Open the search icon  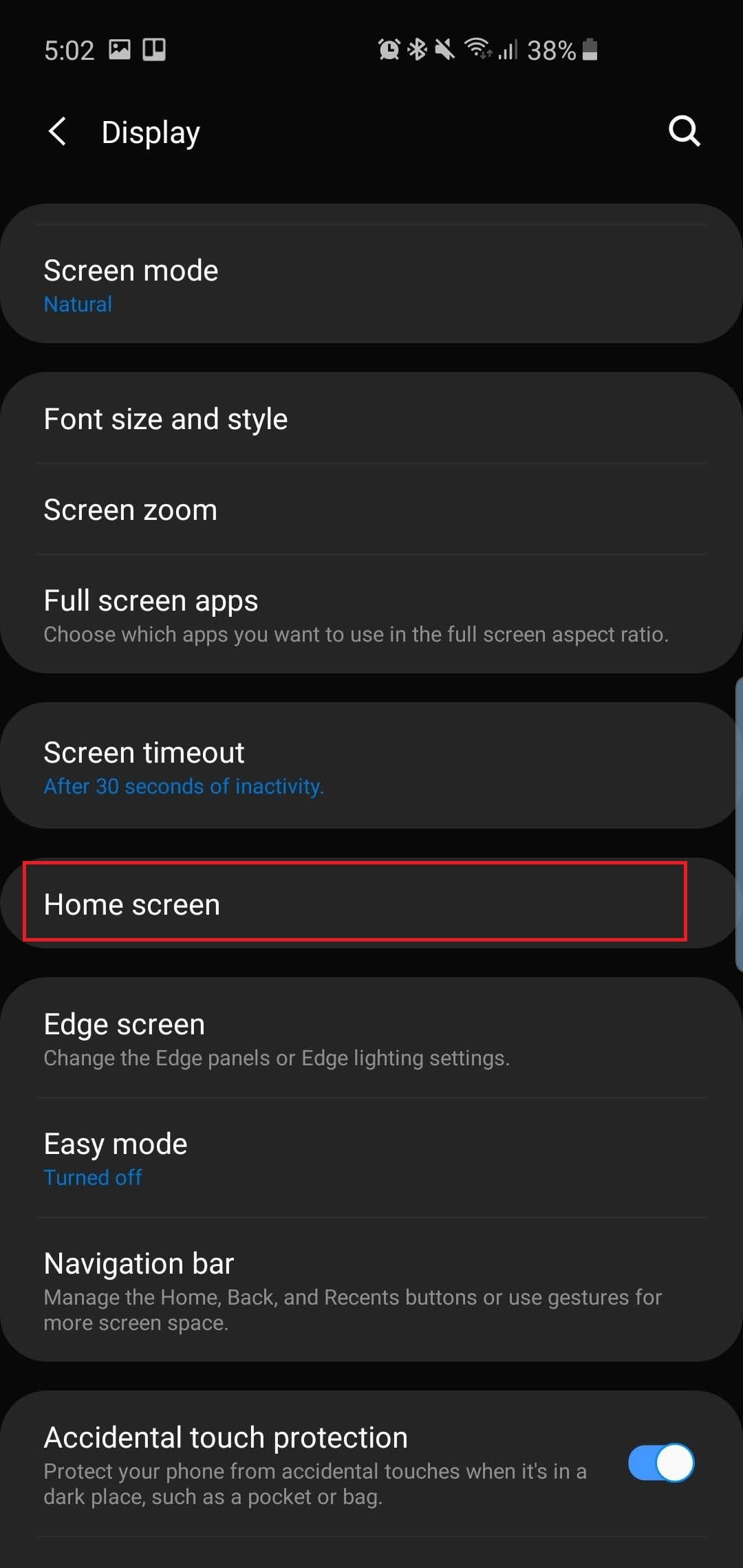click(684, 131)
